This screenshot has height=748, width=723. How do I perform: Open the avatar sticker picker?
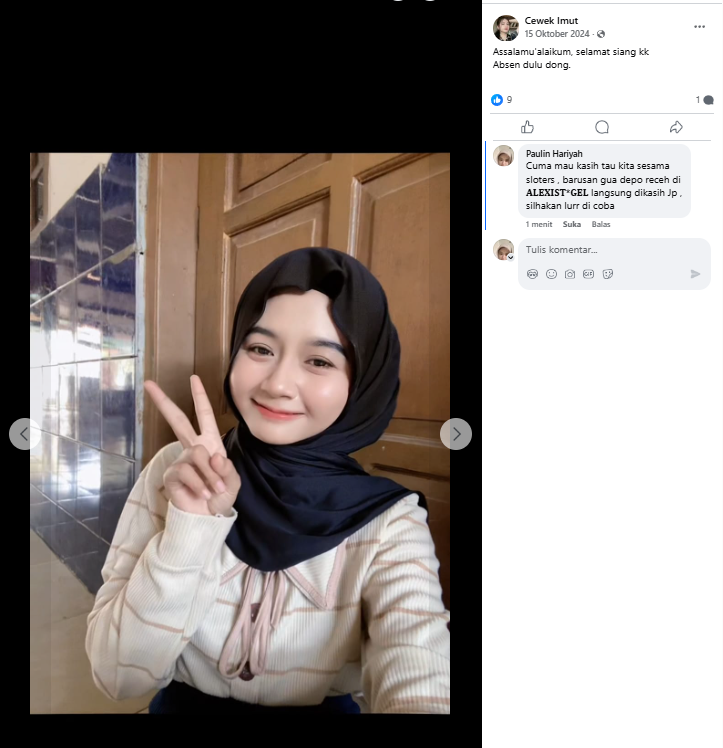532,274
